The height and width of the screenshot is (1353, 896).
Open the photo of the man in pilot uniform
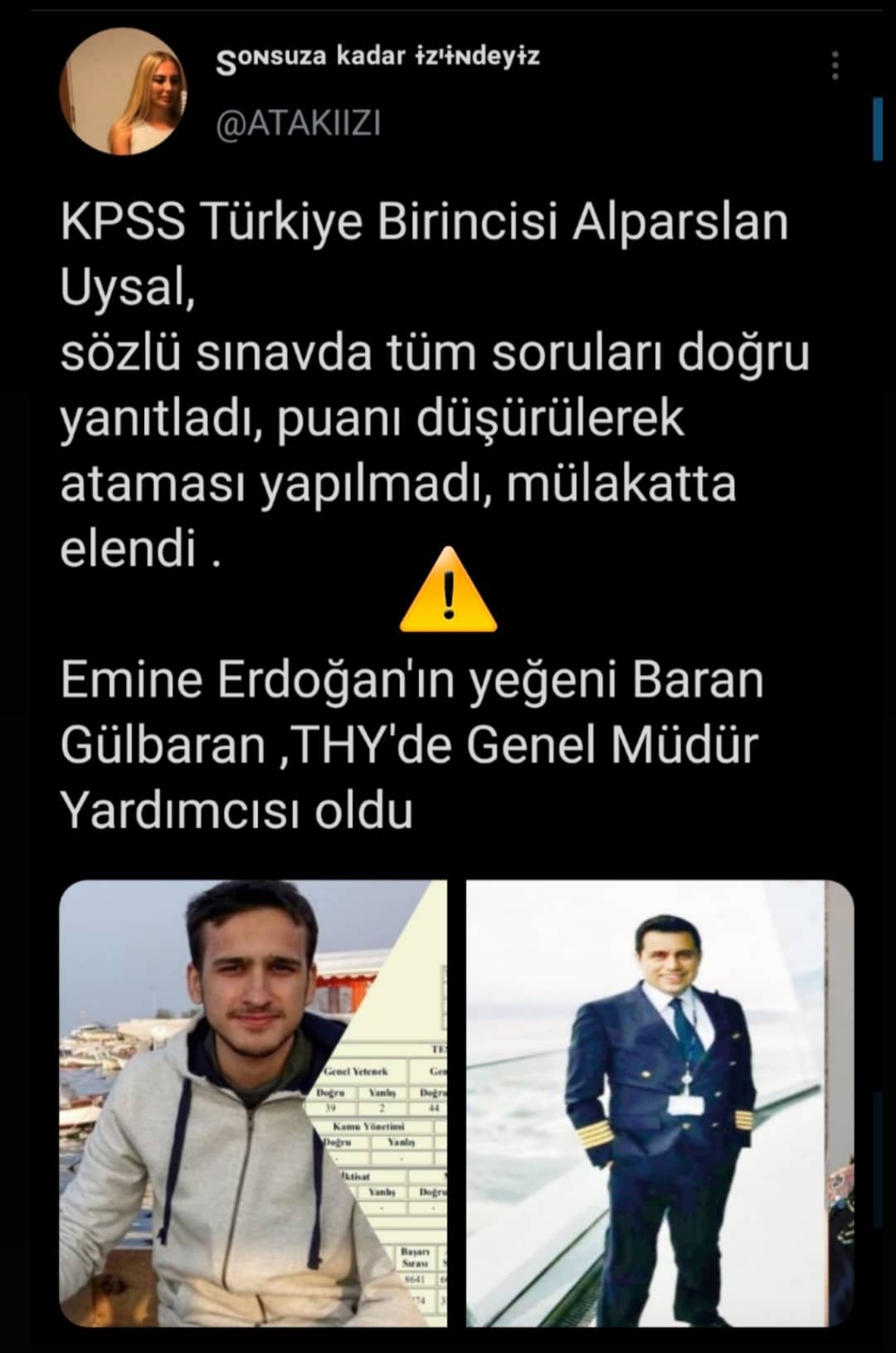(x=660, y=1103)
